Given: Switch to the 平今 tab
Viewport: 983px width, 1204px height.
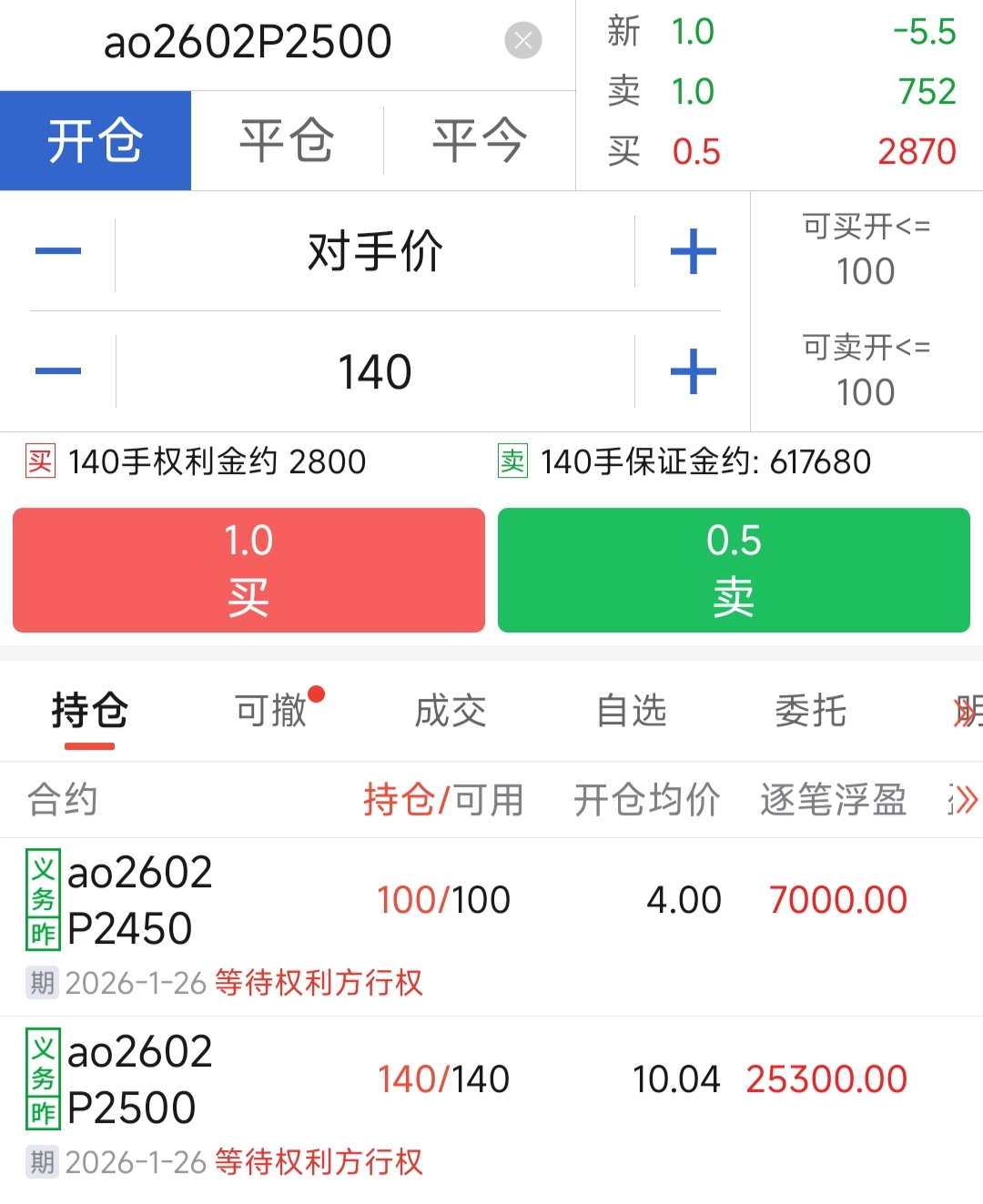Looking at the screenshot, I should point(480,141).
